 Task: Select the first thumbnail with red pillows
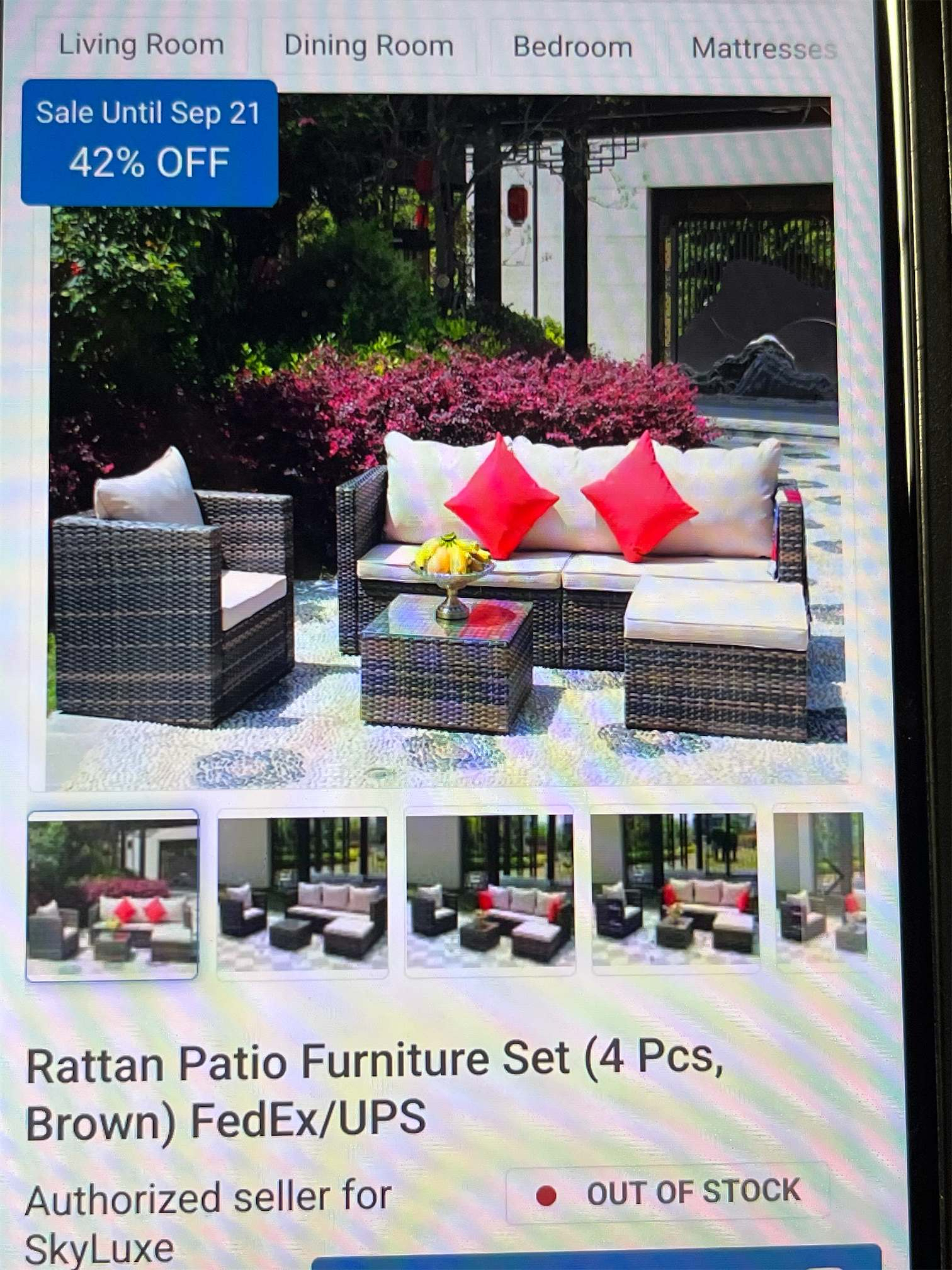coord(113,895)
